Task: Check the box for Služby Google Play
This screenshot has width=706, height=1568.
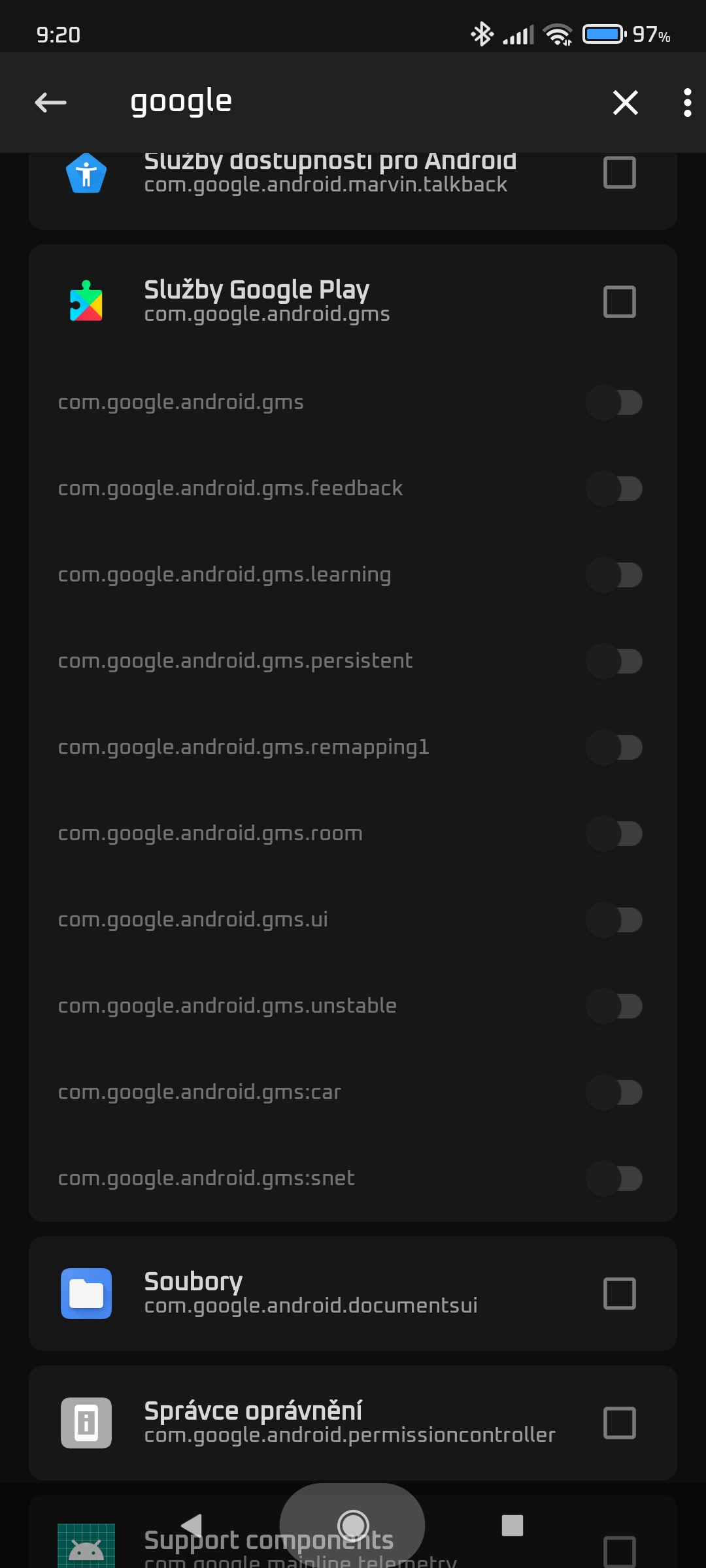Action: point(619,302)
